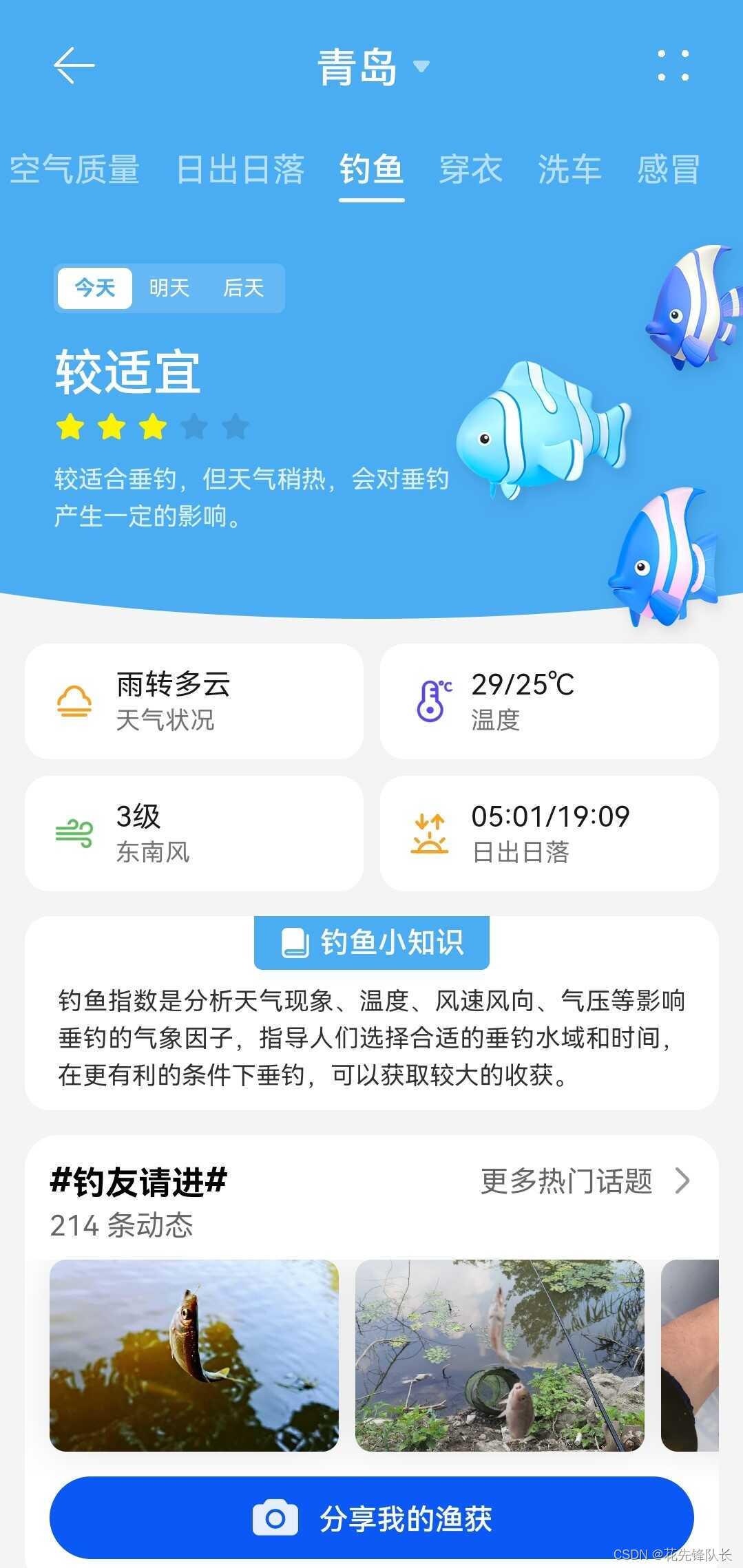Screen dimensions: 743x1568
Task: Open the 青岛 city dropdown
Action: click(373, 67)
